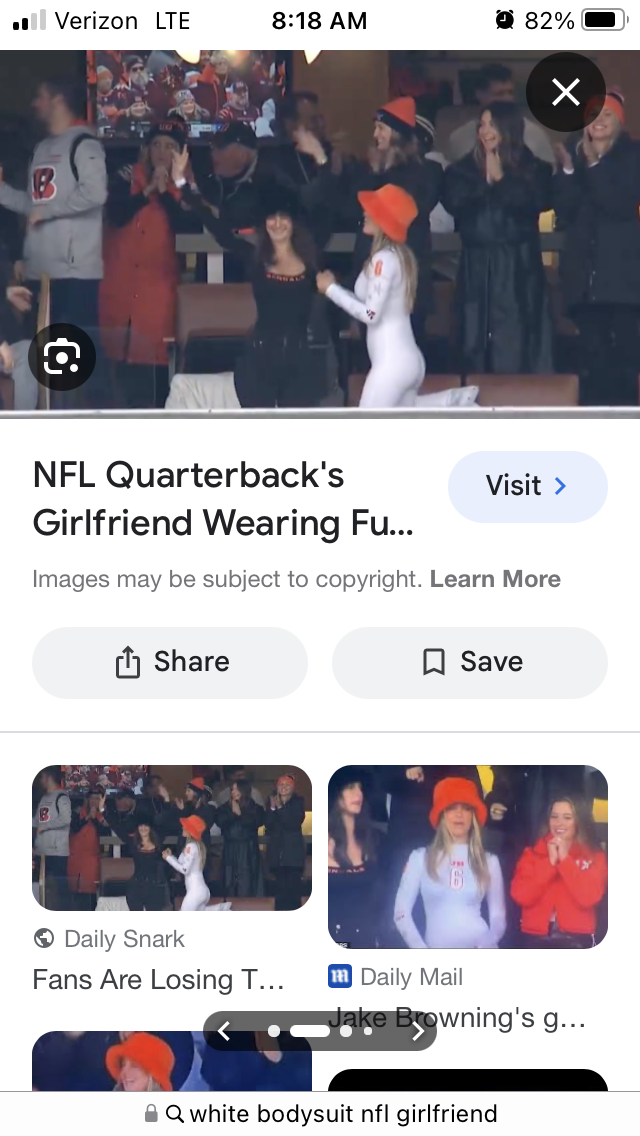640x1136 pixels.
Task: Go to the previous image with left arrow
Action: pyautogui.click(x=225, y=1031)
